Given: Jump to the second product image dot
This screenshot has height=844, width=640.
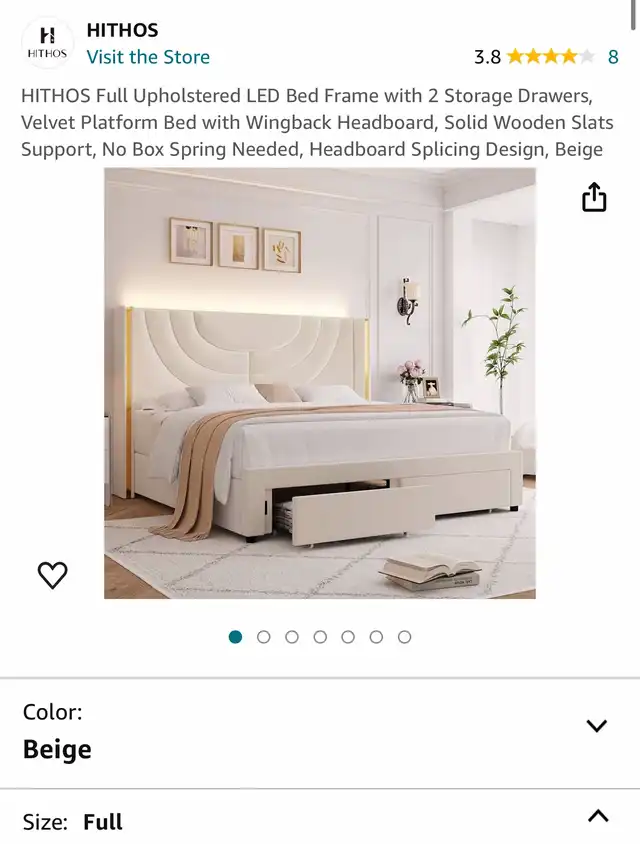Looking at the screenshot, I should (x=264, y=637).
